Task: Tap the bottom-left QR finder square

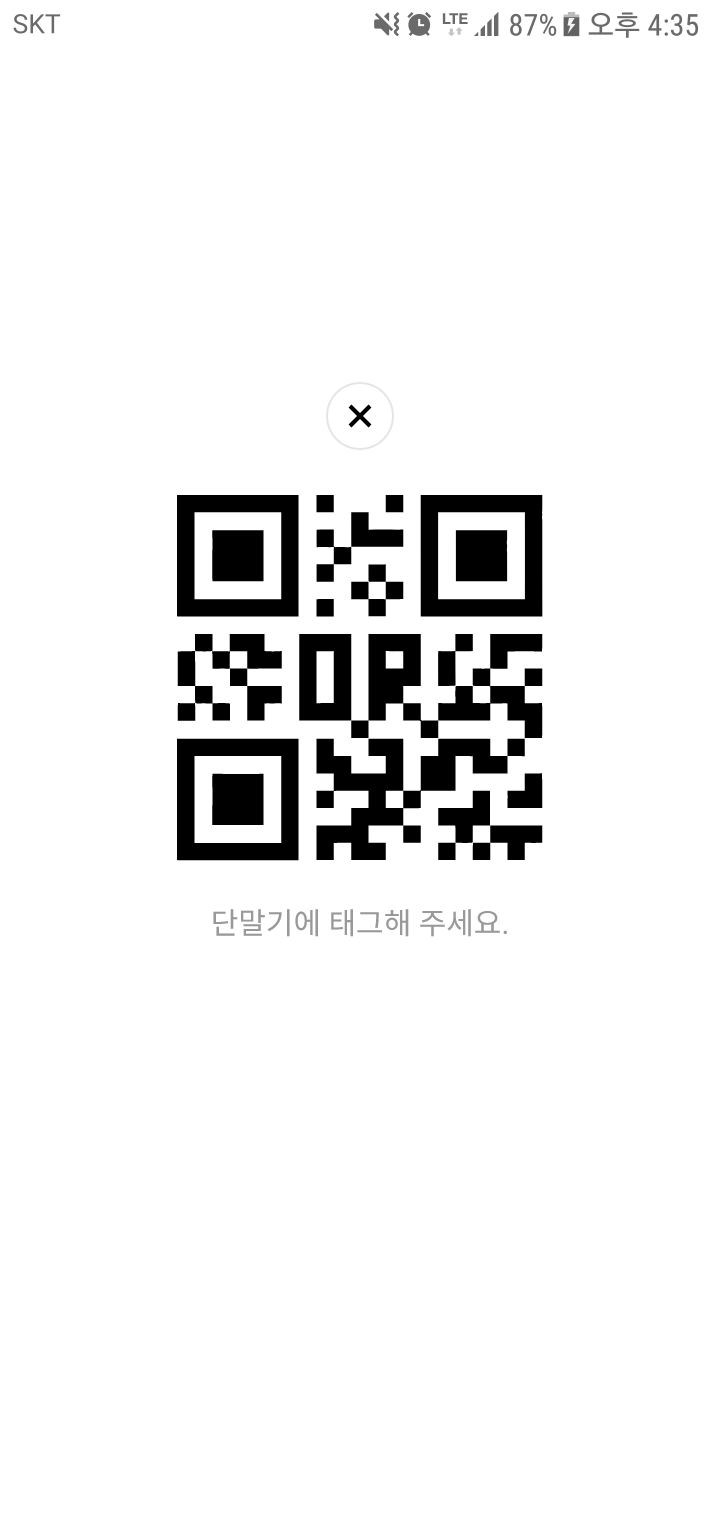Action: point(237,798)
